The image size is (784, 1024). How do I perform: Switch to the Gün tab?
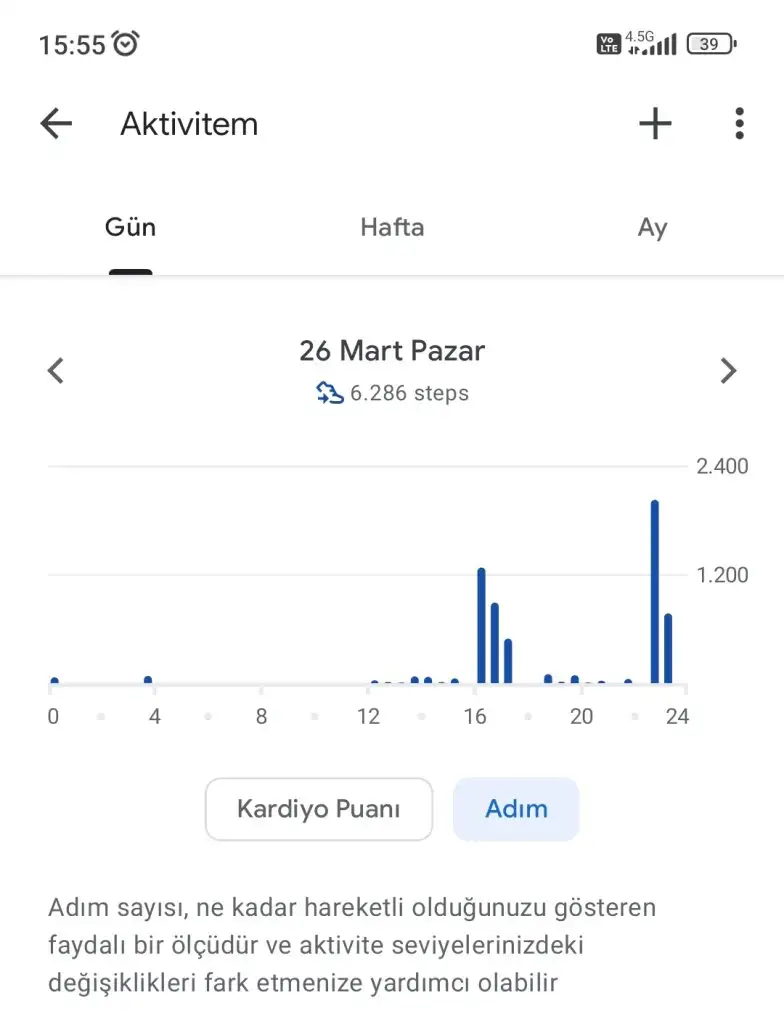pos(130,228)
